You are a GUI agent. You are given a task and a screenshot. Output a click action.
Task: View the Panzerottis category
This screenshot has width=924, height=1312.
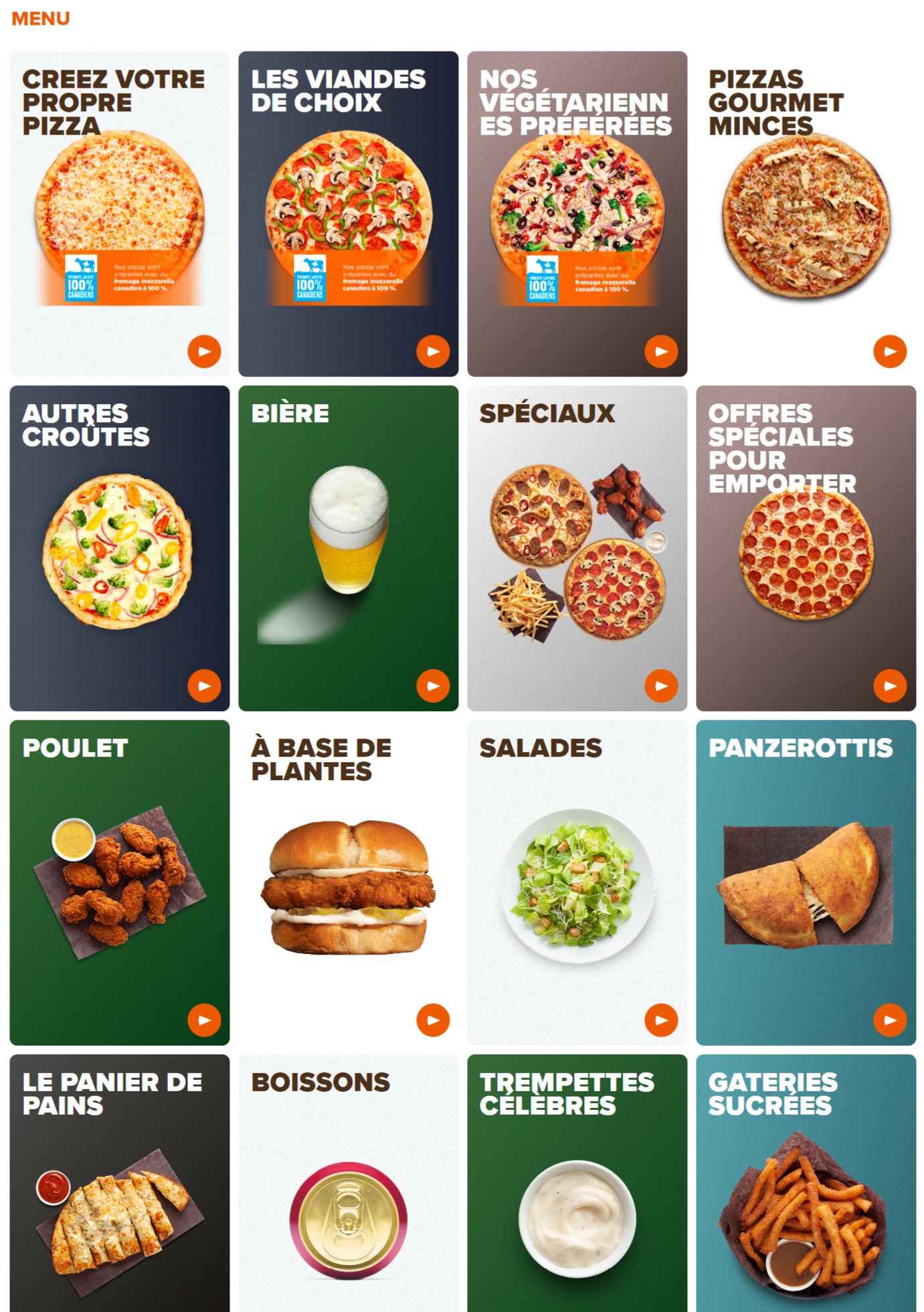[806, 883]
